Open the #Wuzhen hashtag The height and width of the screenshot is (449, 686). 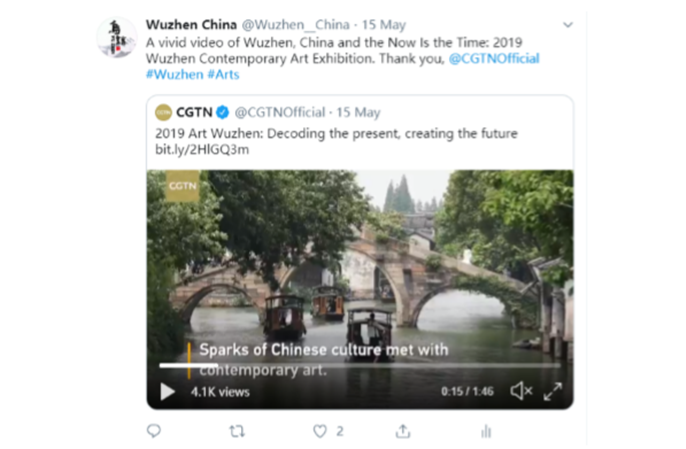coord(174,74)
